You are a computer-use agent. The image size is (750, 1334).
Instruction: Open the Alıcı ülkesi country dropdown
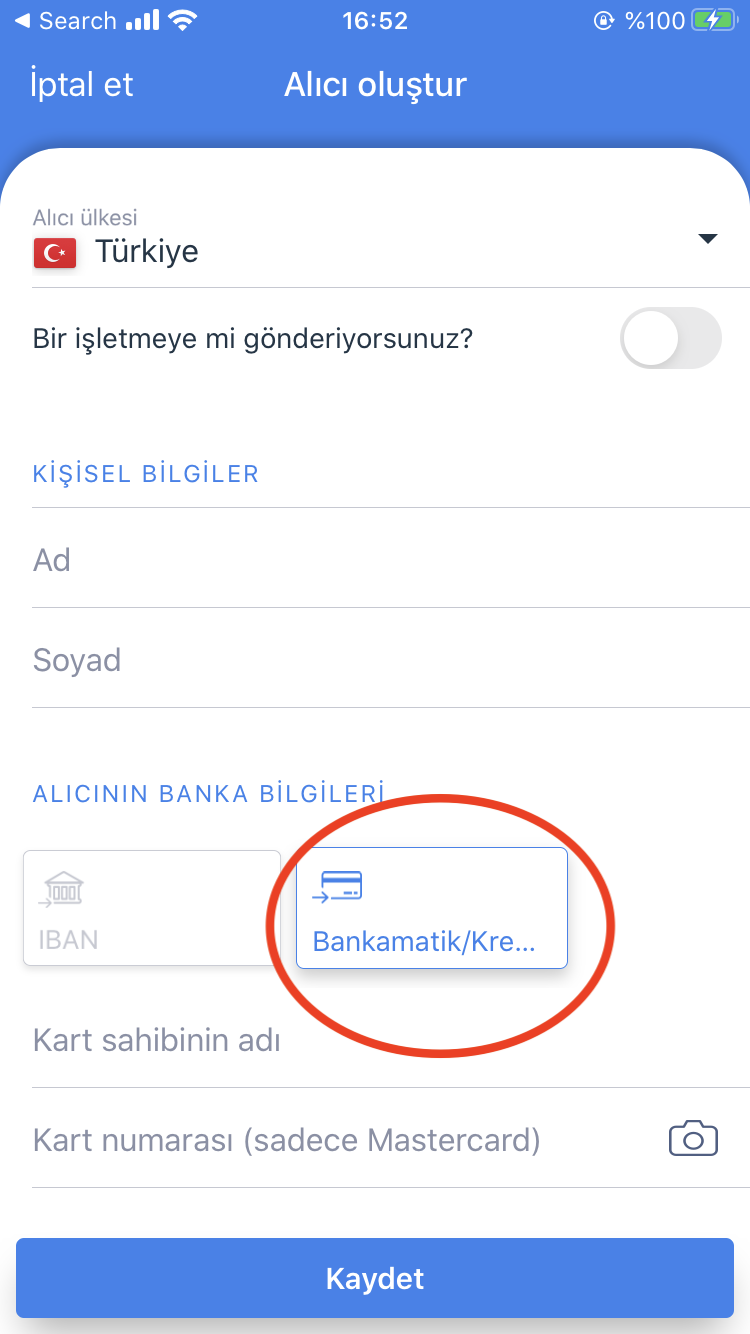pyautogui.click(x=376, y=240)
